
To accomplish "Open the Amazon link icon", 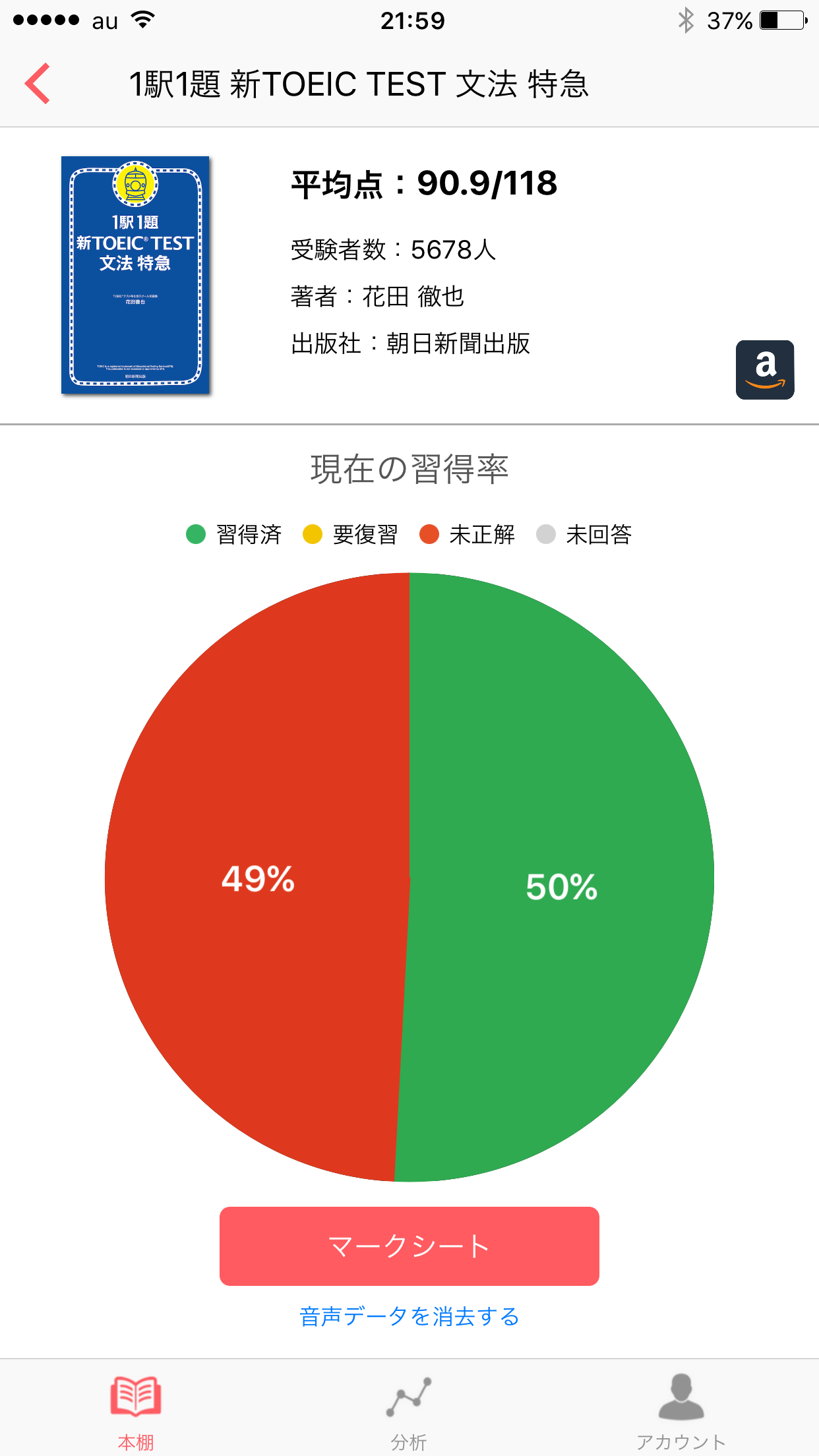I will (765, 370).
